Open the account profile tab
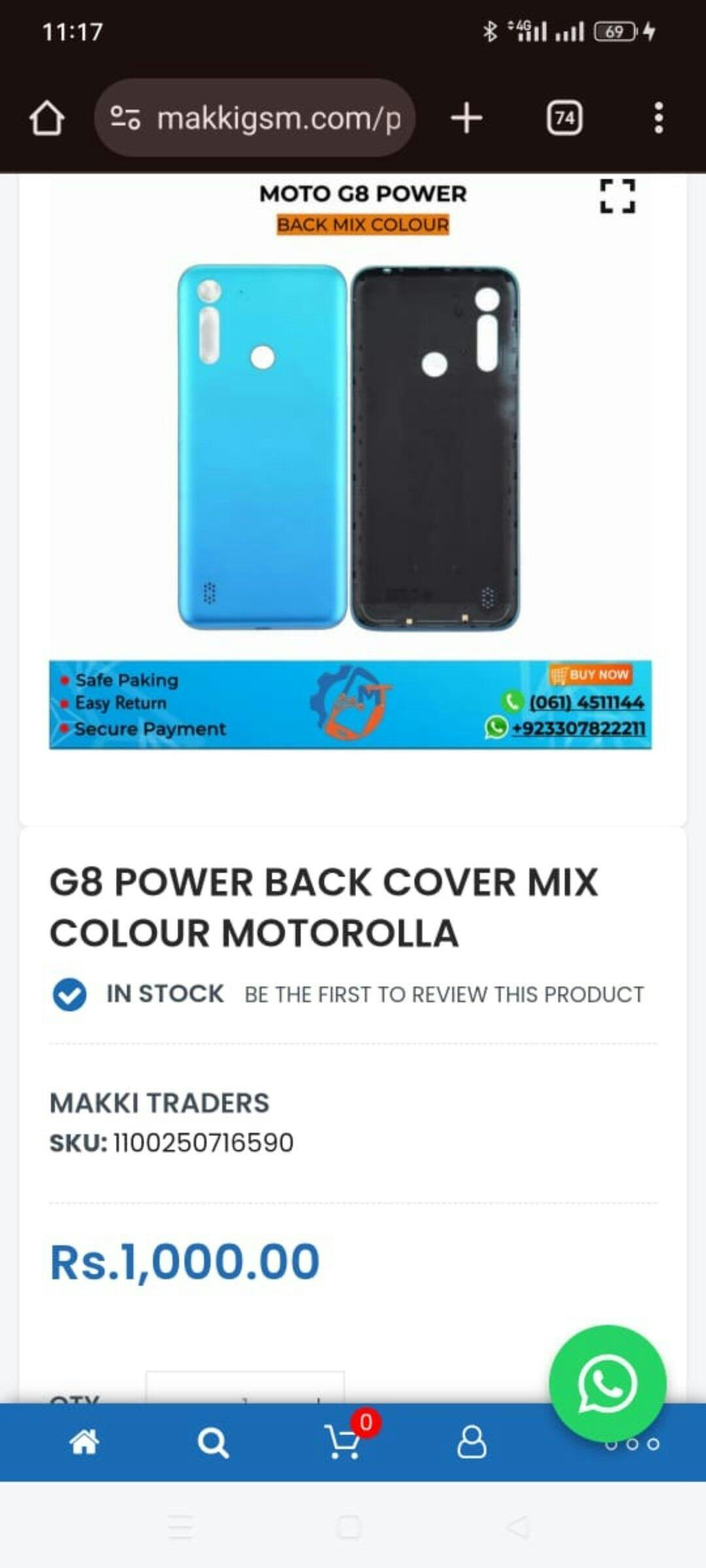This screenshot has height=1568, width=706. tap(471, 1442)
